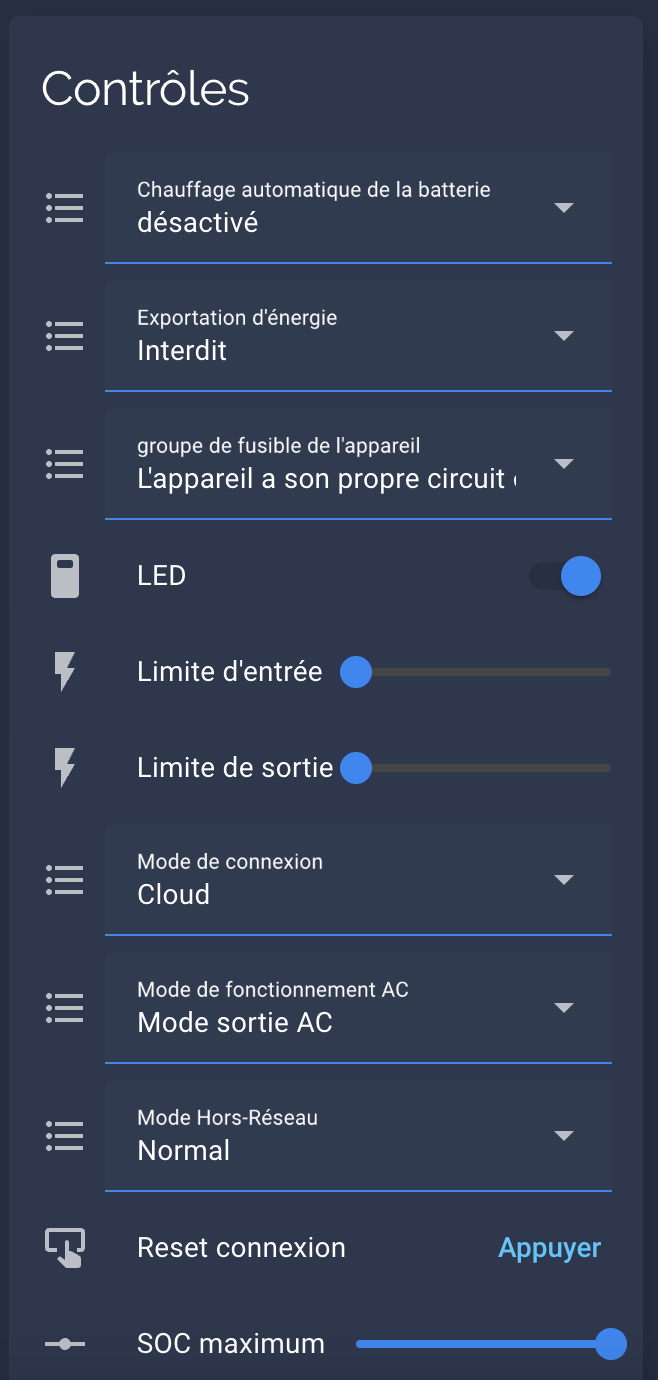Open the groupe de fusible de l'appareil dropdown
The image size is (658, 1380).
pos(358,463)
